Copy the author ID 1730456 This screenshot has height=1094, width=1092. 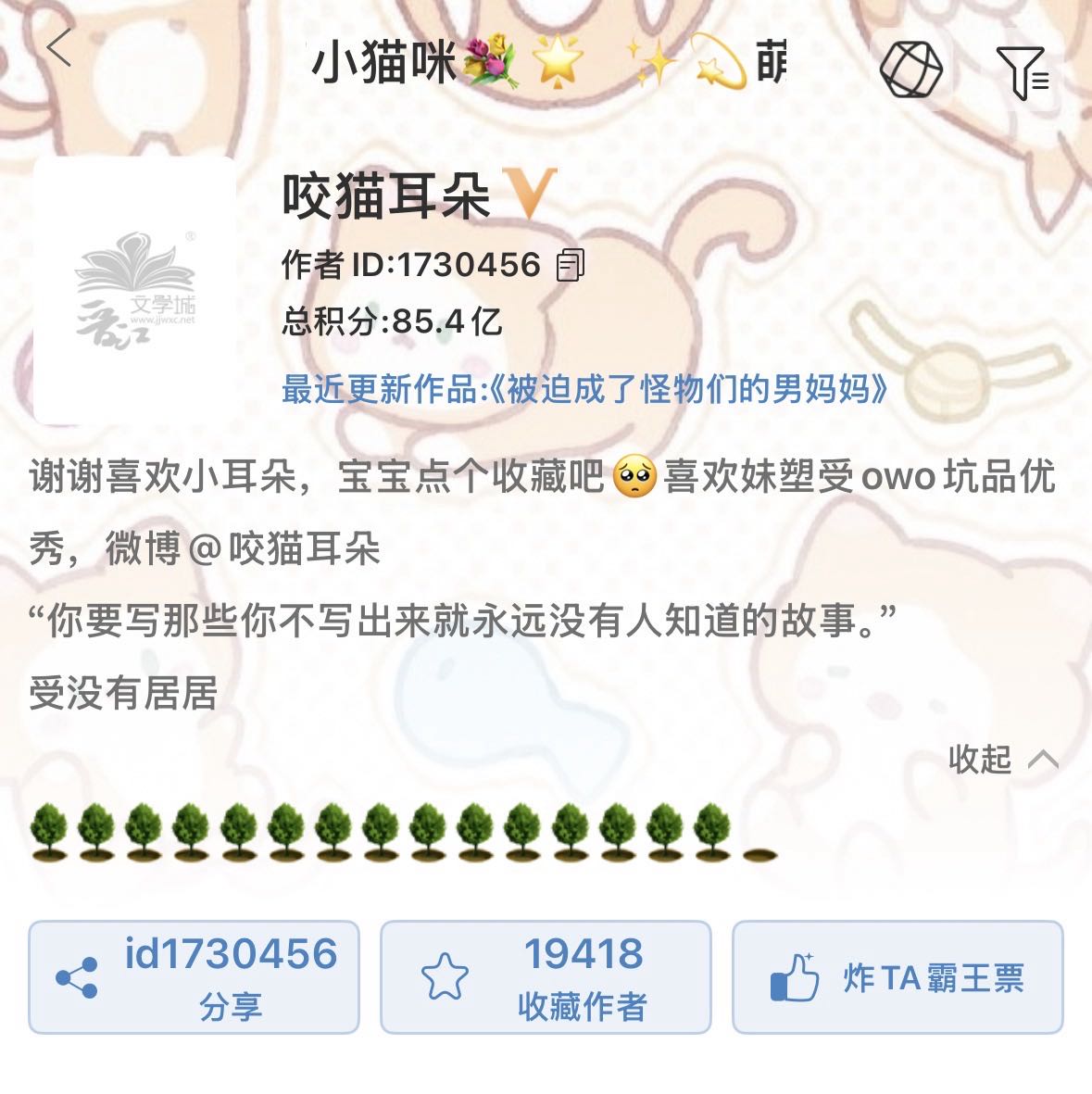coord(570,267)
